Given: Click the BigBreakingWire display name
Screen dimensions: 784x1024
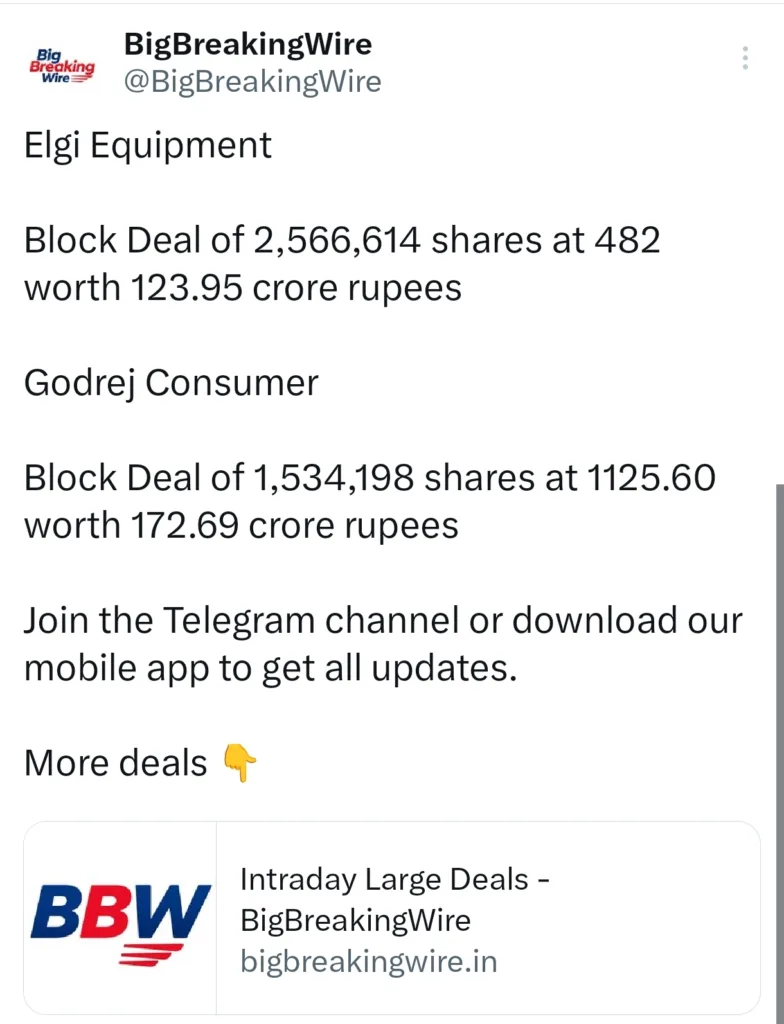Looking at the screenshot, I should tap(248, 44).
